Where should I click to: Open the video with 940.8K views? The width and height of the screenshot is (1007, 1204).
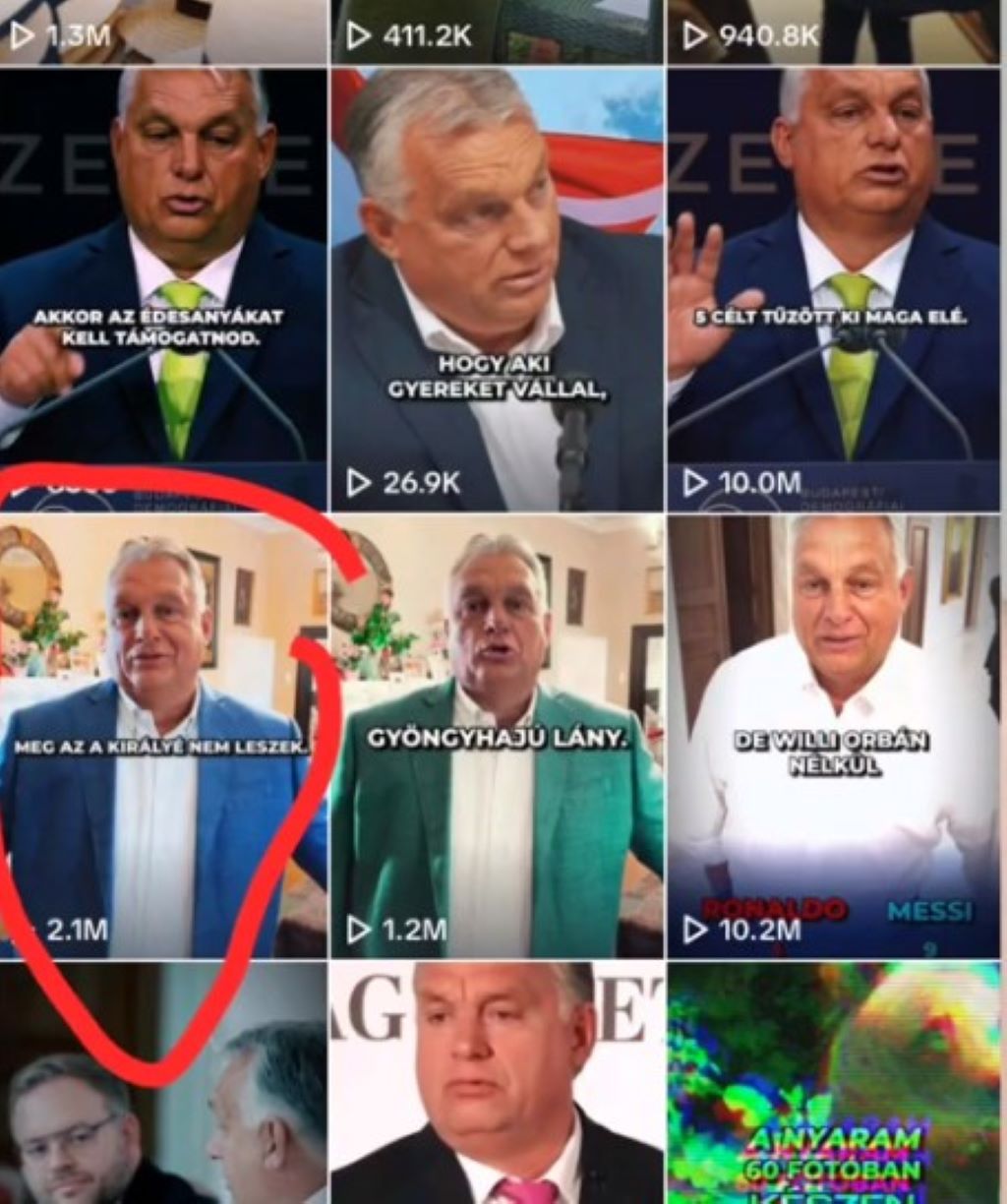point(833,31)
